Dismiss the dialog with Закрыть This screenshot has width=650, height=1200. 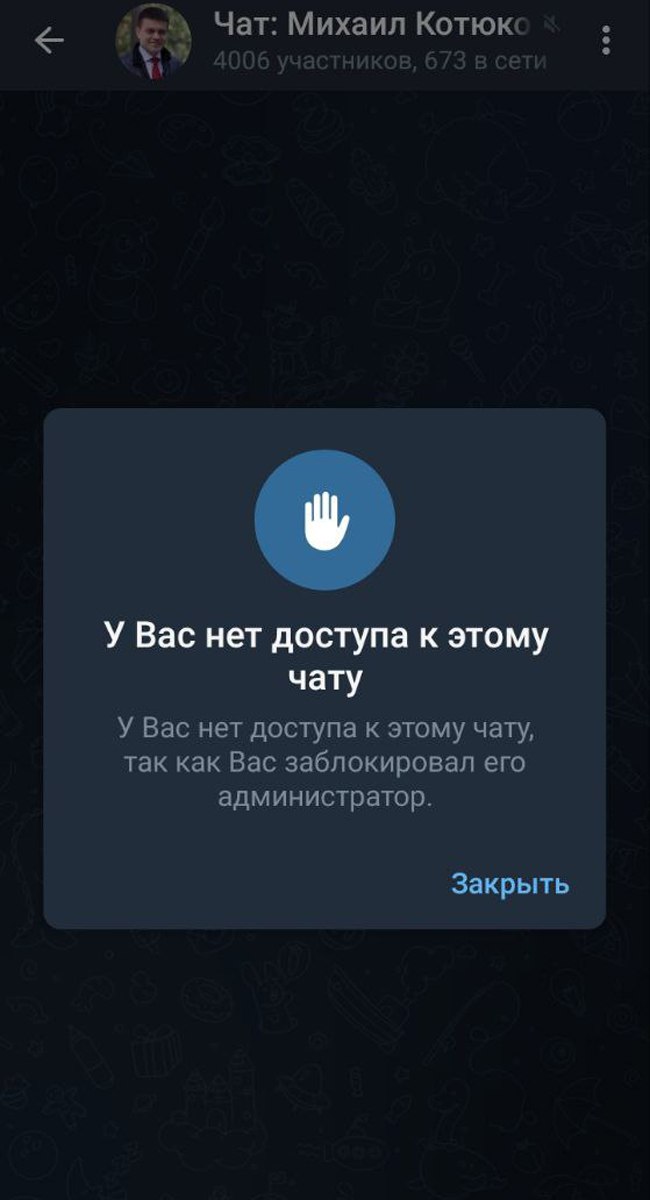tap(510, 884)
